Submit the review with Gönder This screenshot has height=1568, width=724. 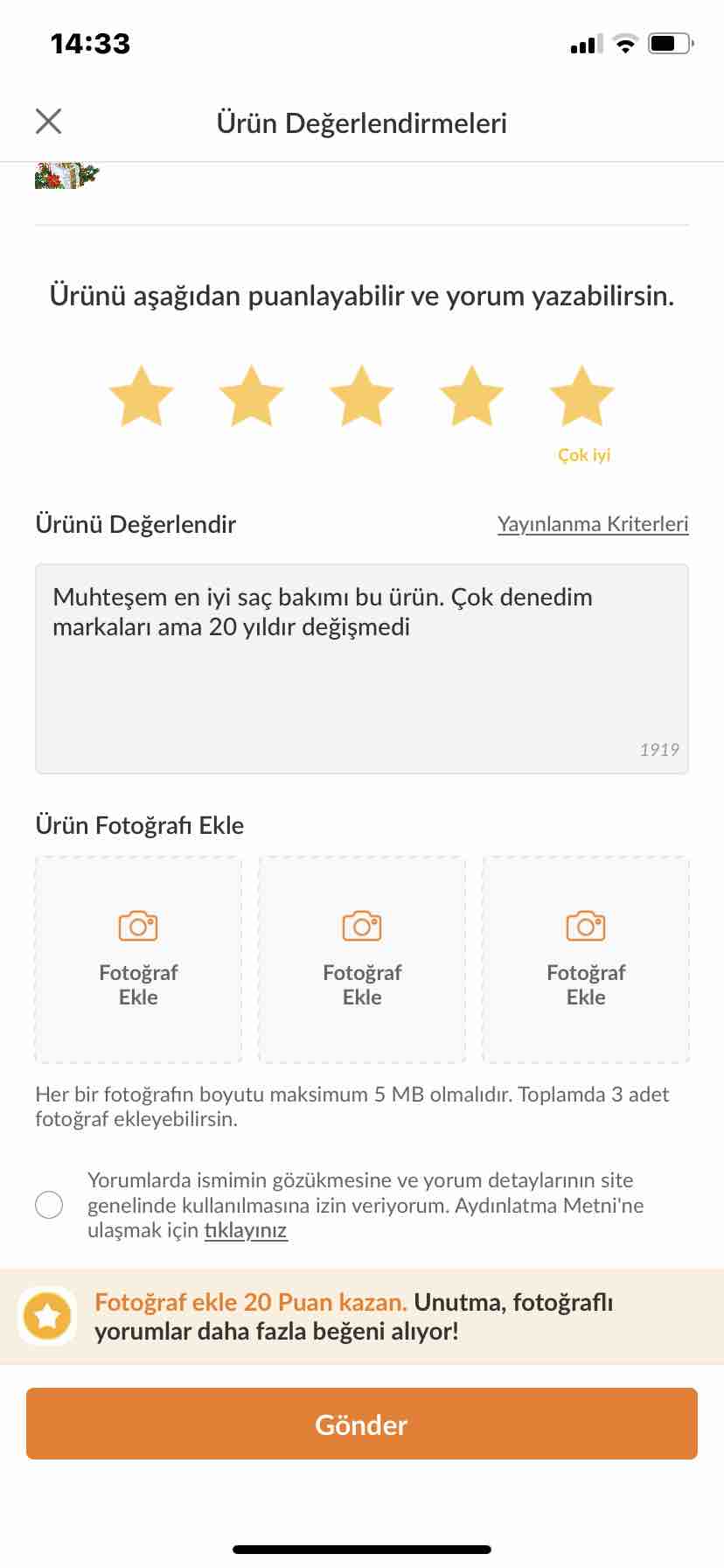(362, 1424)
